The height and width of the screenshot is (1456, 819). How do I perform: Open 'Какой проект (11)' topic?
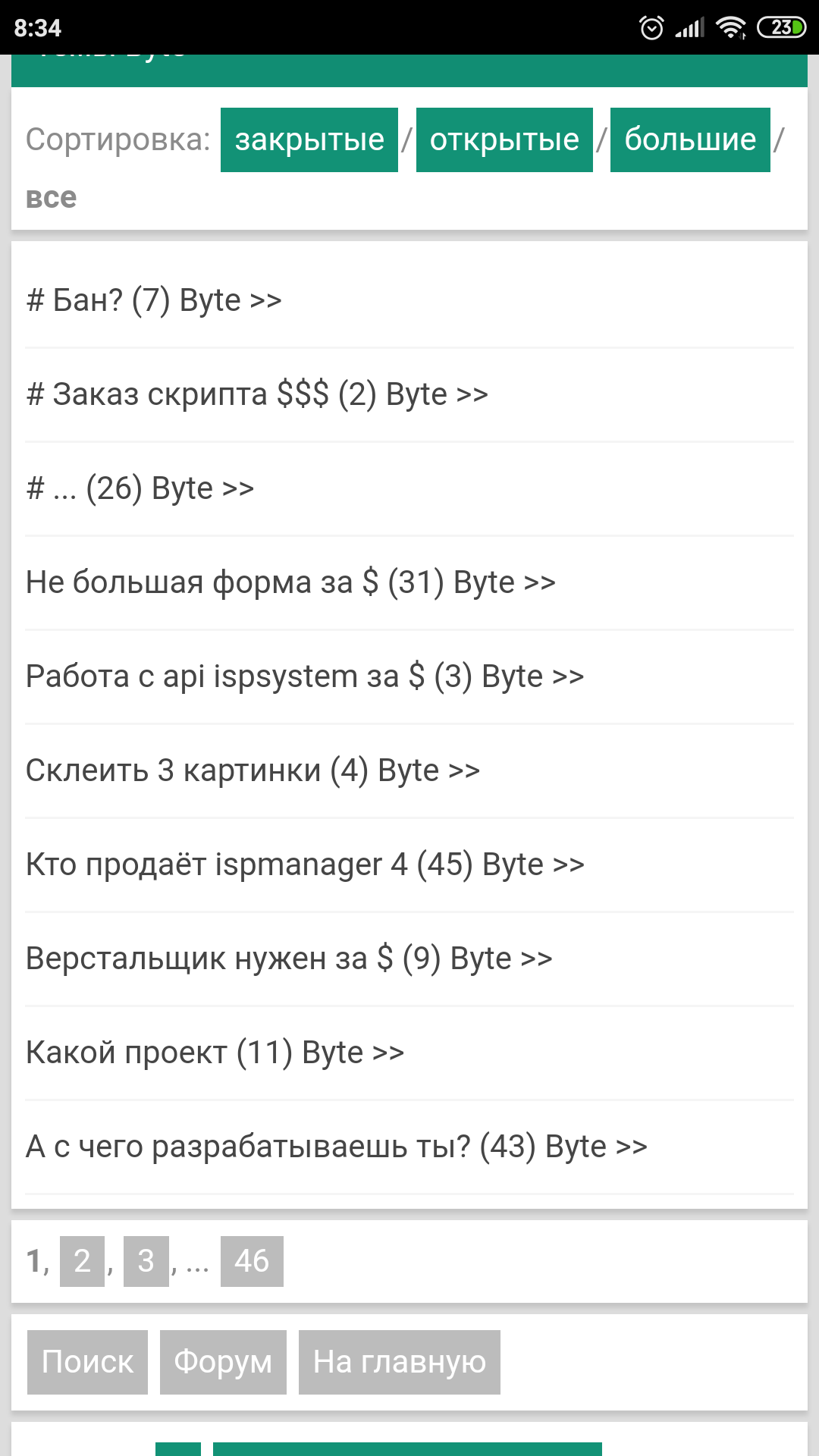tap(215, 1053)
